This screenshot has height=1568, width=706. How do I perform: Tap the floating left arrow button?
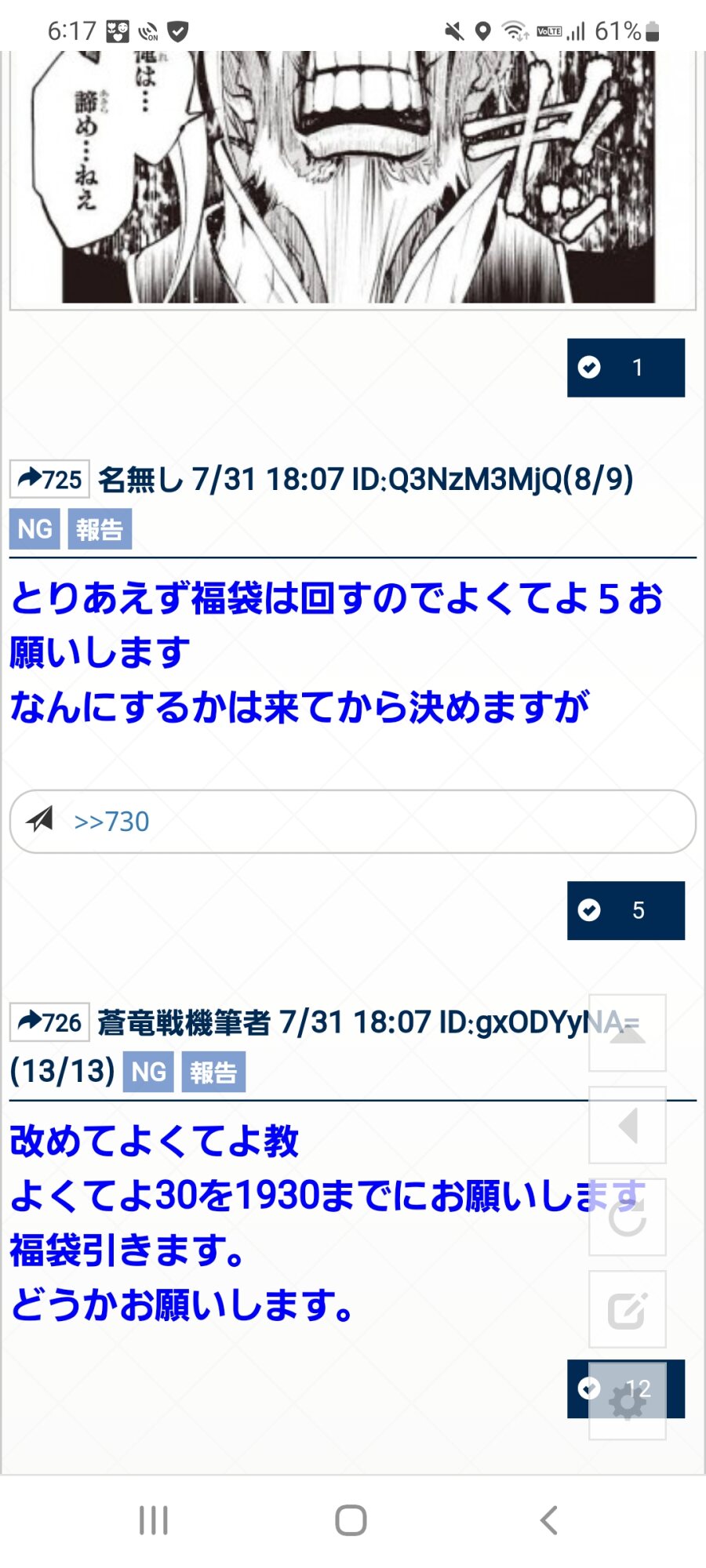tap(628, 1126)
